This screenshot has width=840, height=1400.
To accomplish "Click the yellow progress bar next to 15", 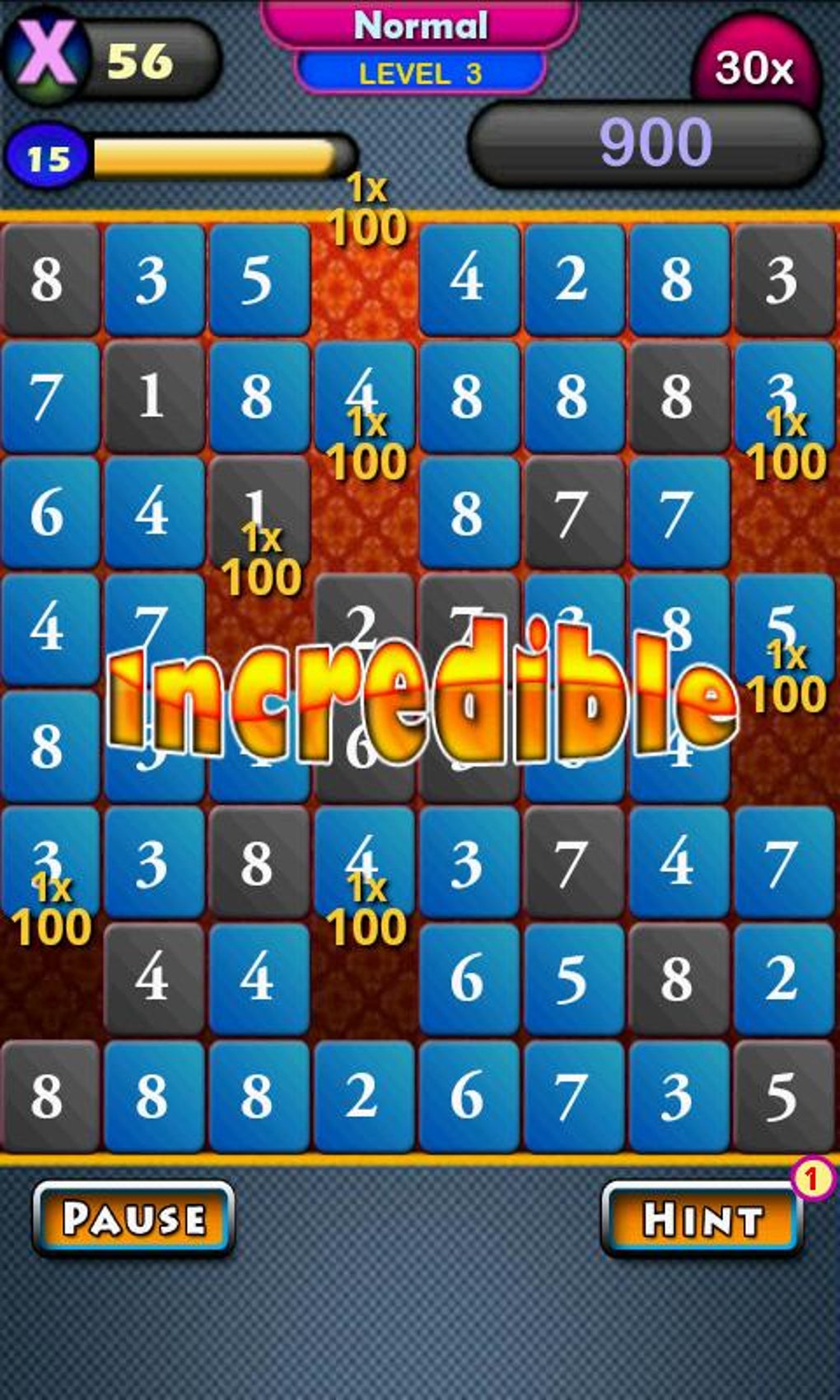I will click(x=222, y=156).
